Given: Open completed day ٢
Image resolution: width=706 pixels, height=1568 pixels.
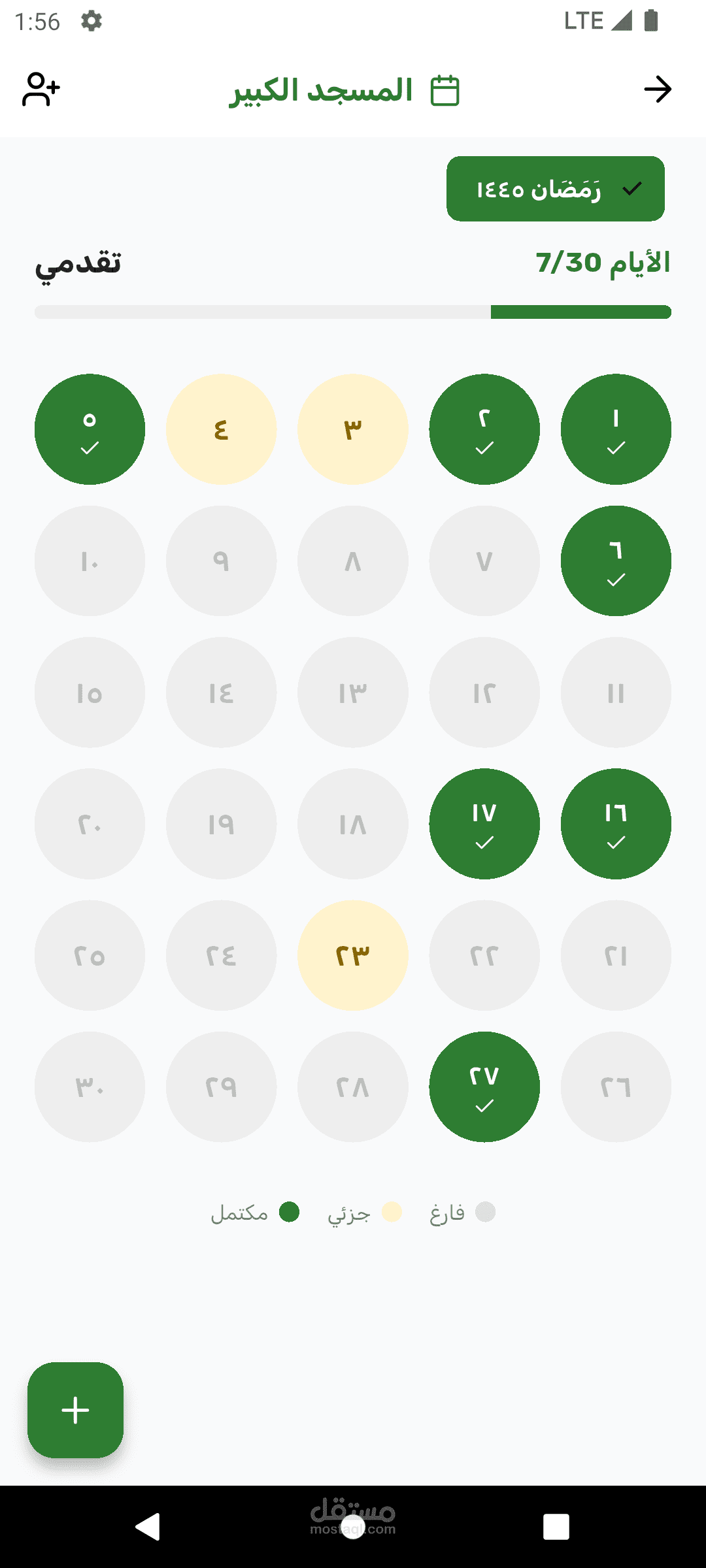Looking at the screenshot, I should tap(484, 429).
